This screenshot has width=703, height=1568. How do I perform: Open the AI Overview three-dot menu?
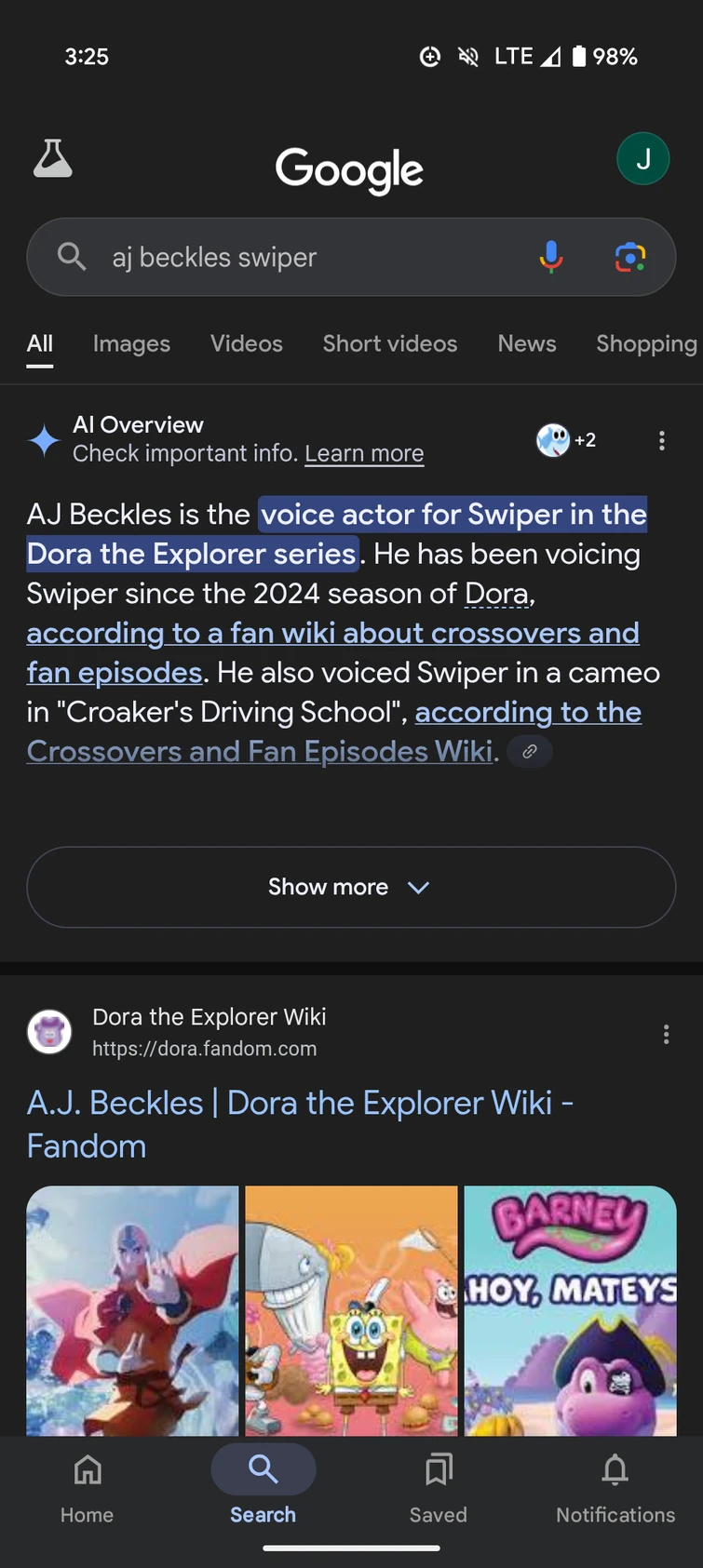click(662, 440)
